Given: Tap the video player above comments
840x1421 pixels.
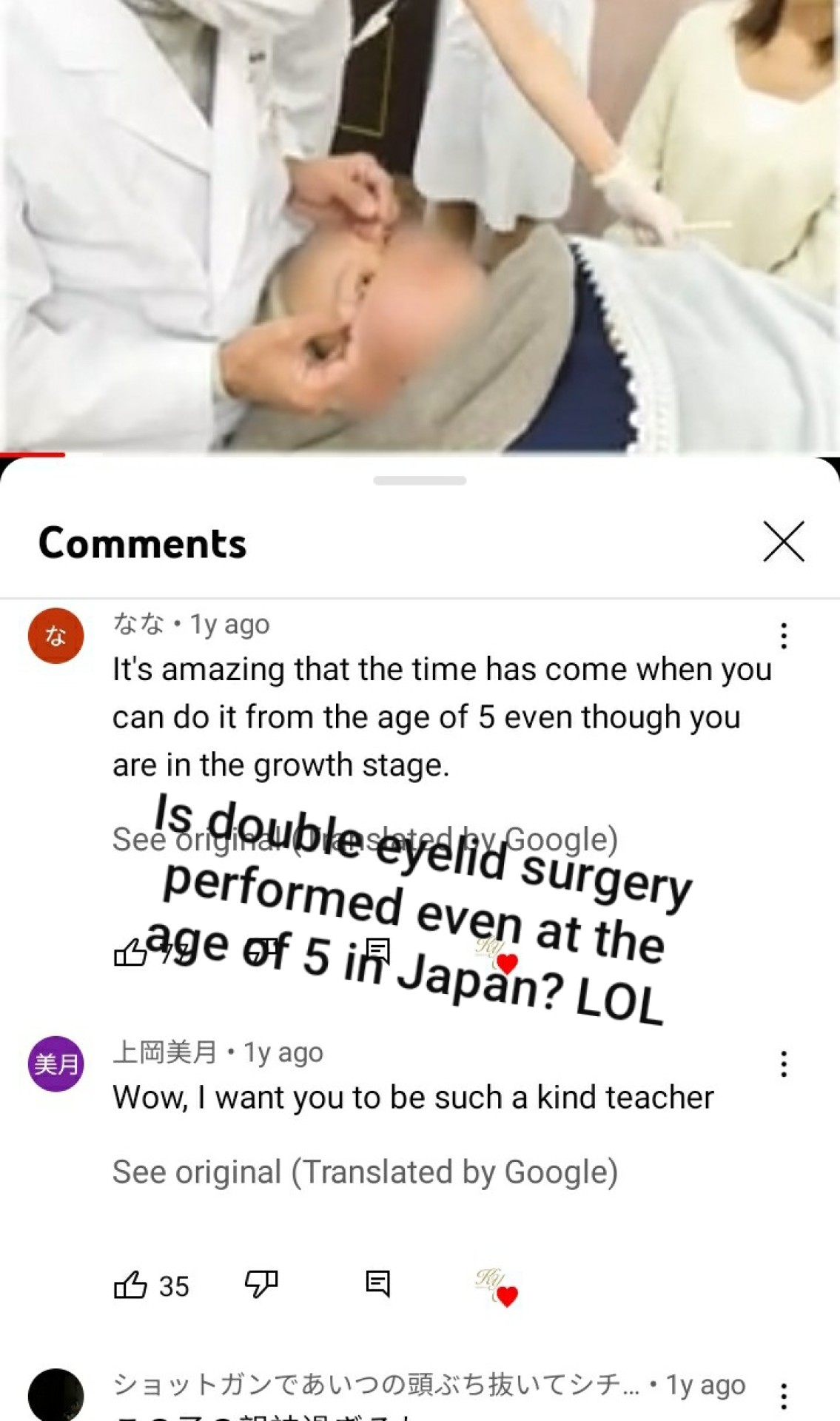Looking at the screenshot, I should (420, 222).
